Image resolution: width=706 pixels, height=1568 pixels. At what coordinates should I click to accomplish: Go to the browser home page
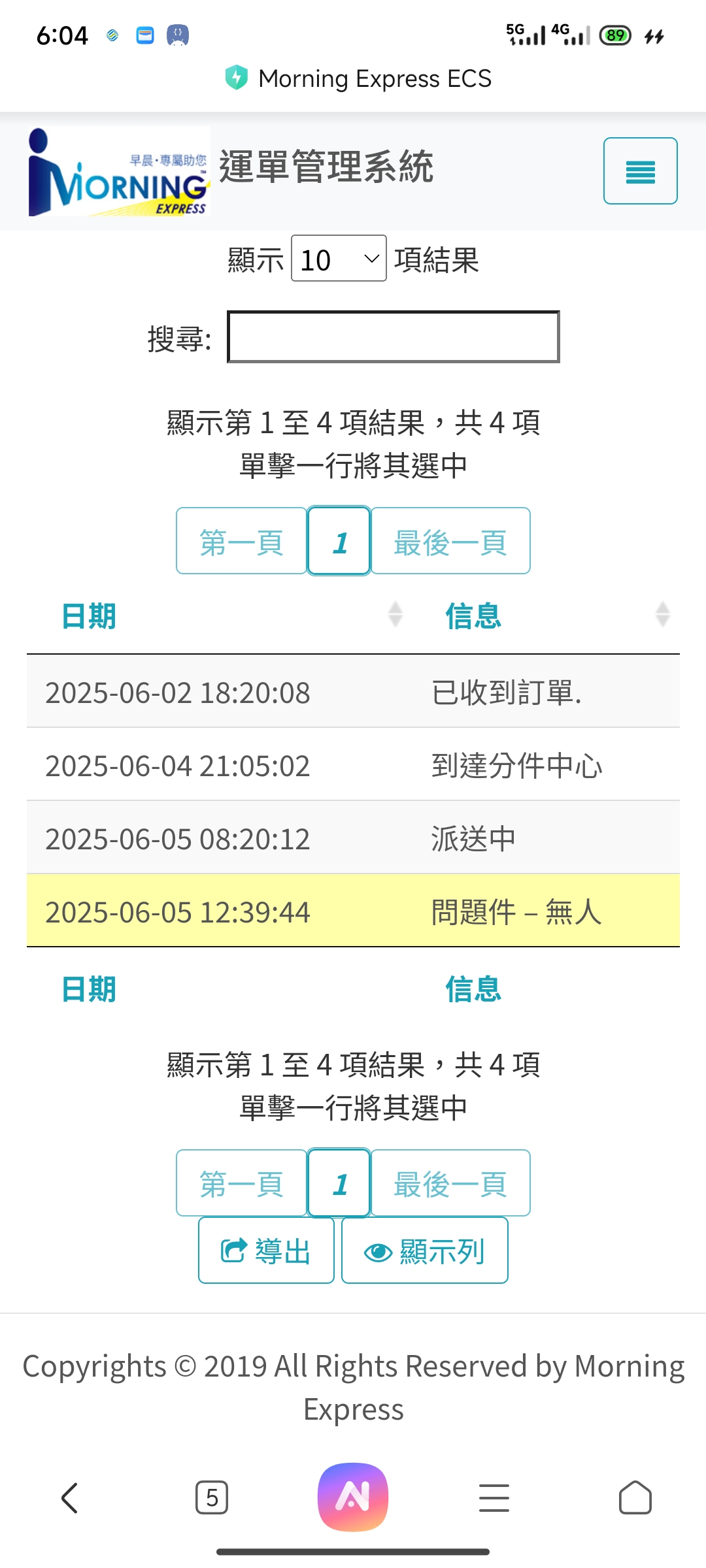click(635, 1497)
